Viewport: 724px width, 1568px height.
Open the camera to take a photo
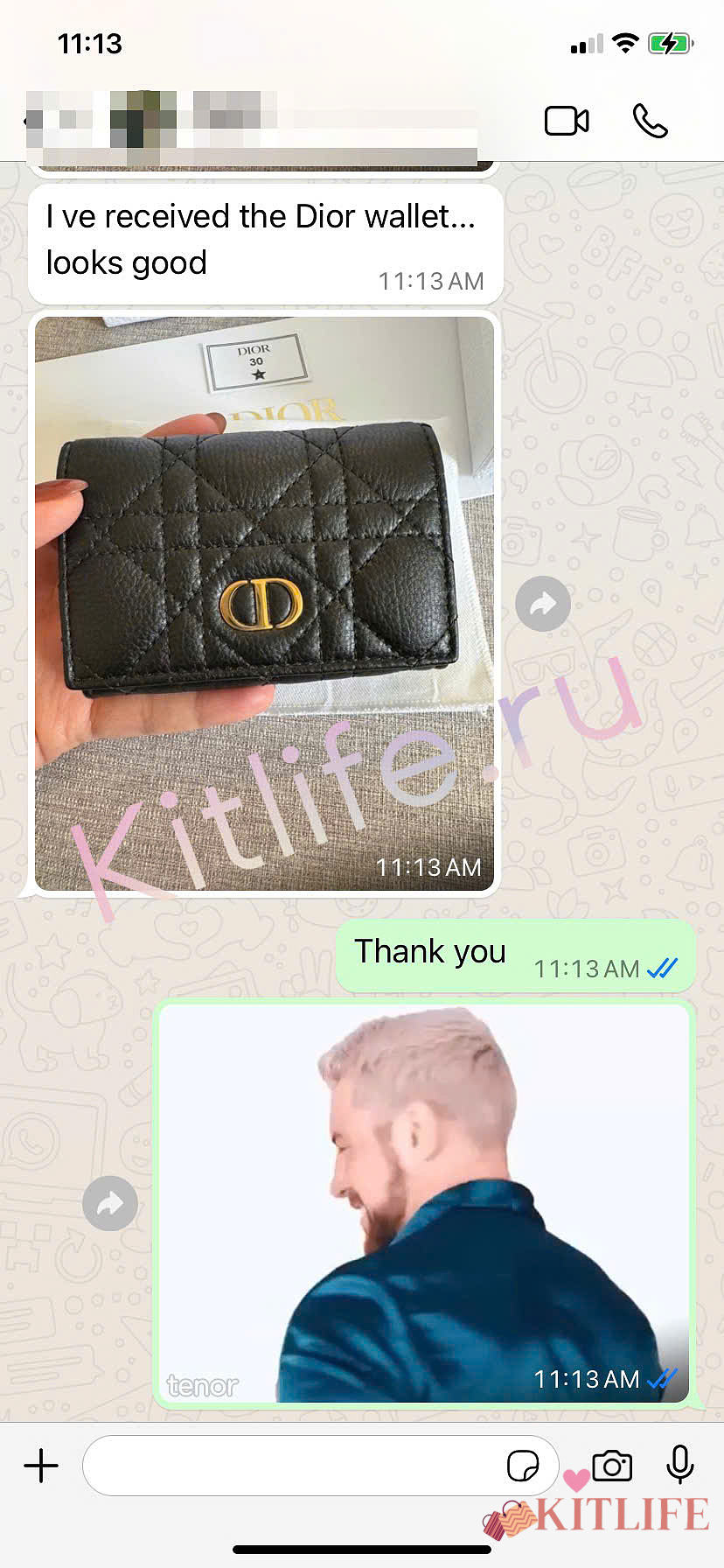pyautogui.click(x=612, y=1466)
